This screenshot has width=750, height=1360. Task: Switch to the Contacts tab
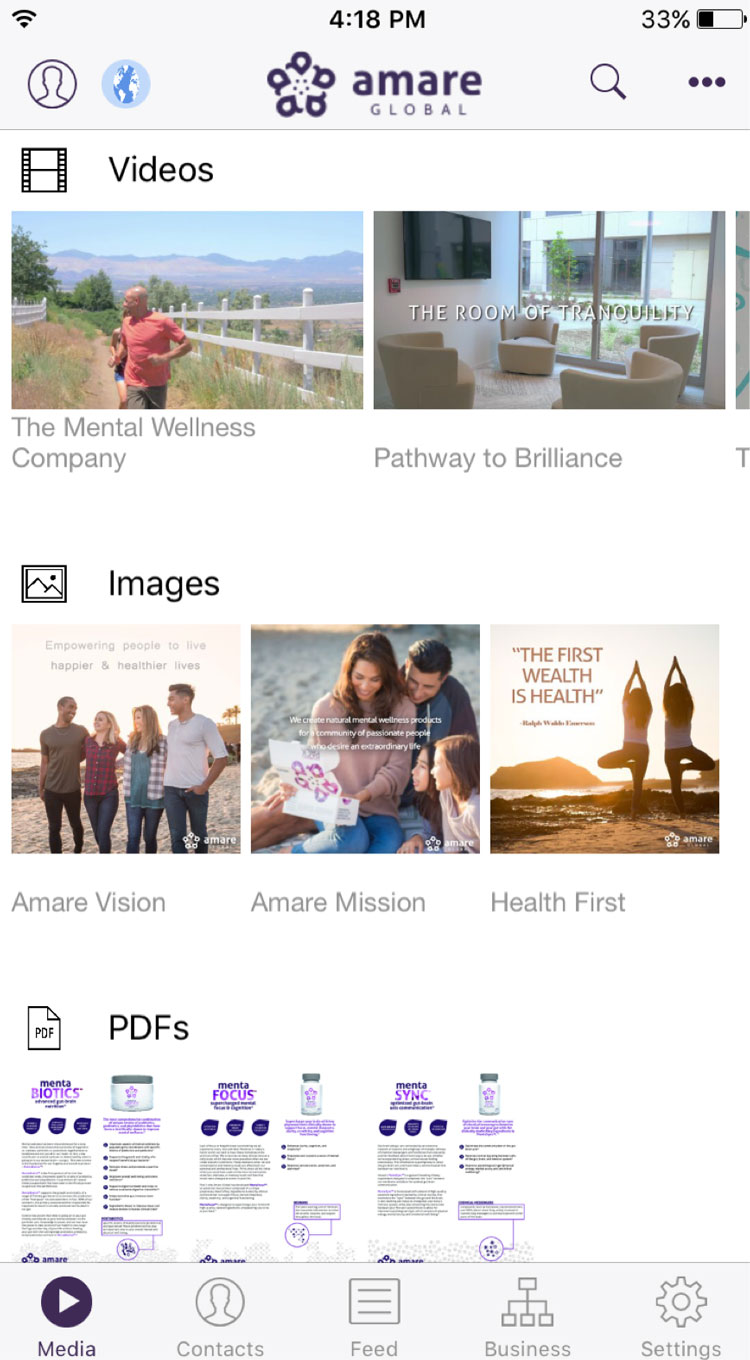point(220,1315)
